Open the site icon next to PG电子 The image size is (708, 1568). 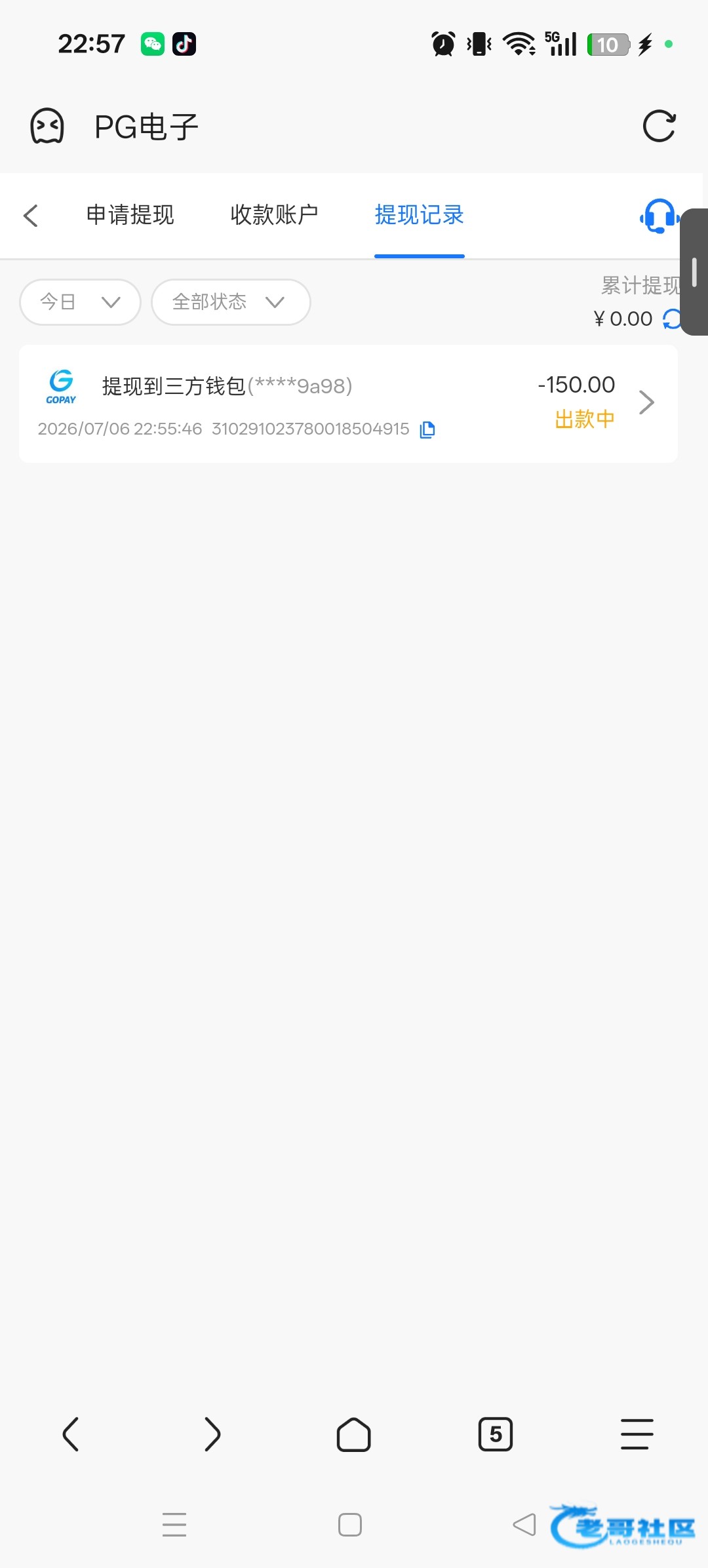click(x=47, y=126)
